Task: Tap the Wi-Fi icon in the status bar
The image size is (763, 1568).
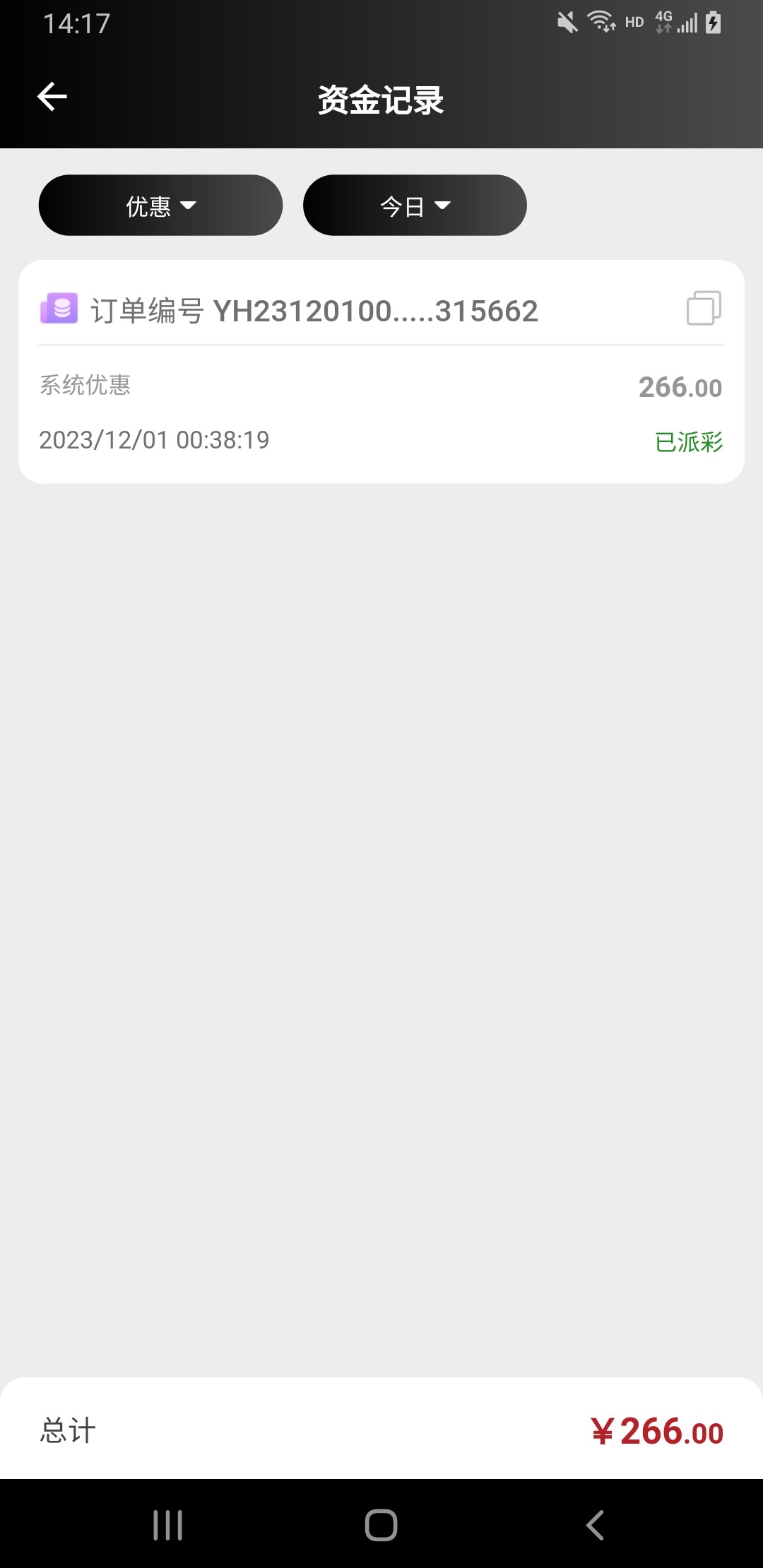Action: point(601,21)
